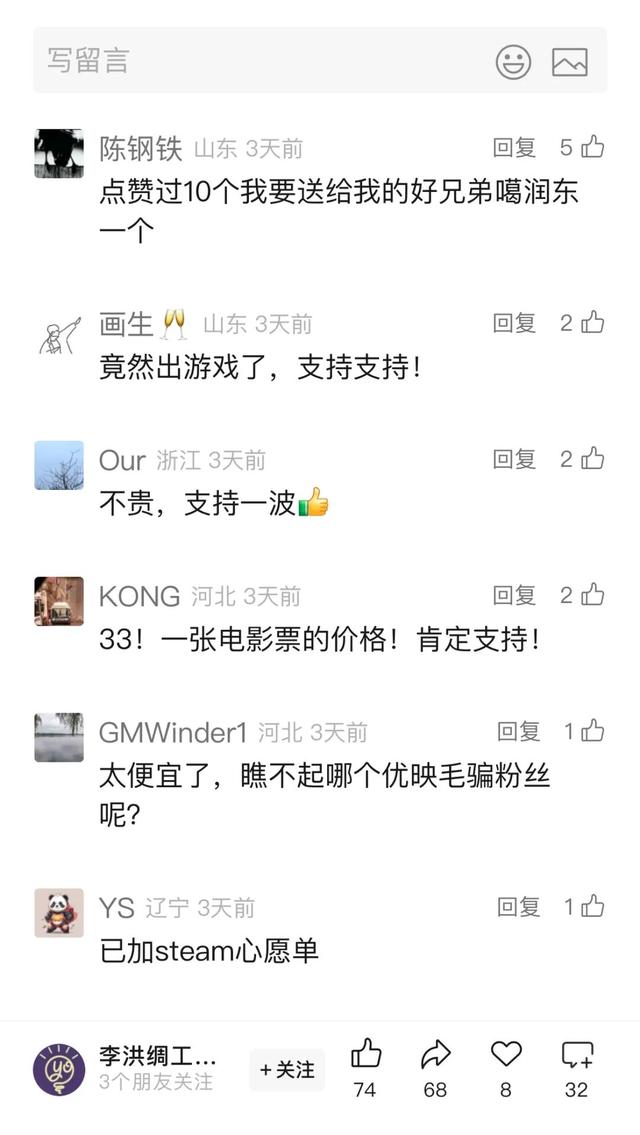
Task: Reply to Our's comment
Action: click(x=515, y=459)
